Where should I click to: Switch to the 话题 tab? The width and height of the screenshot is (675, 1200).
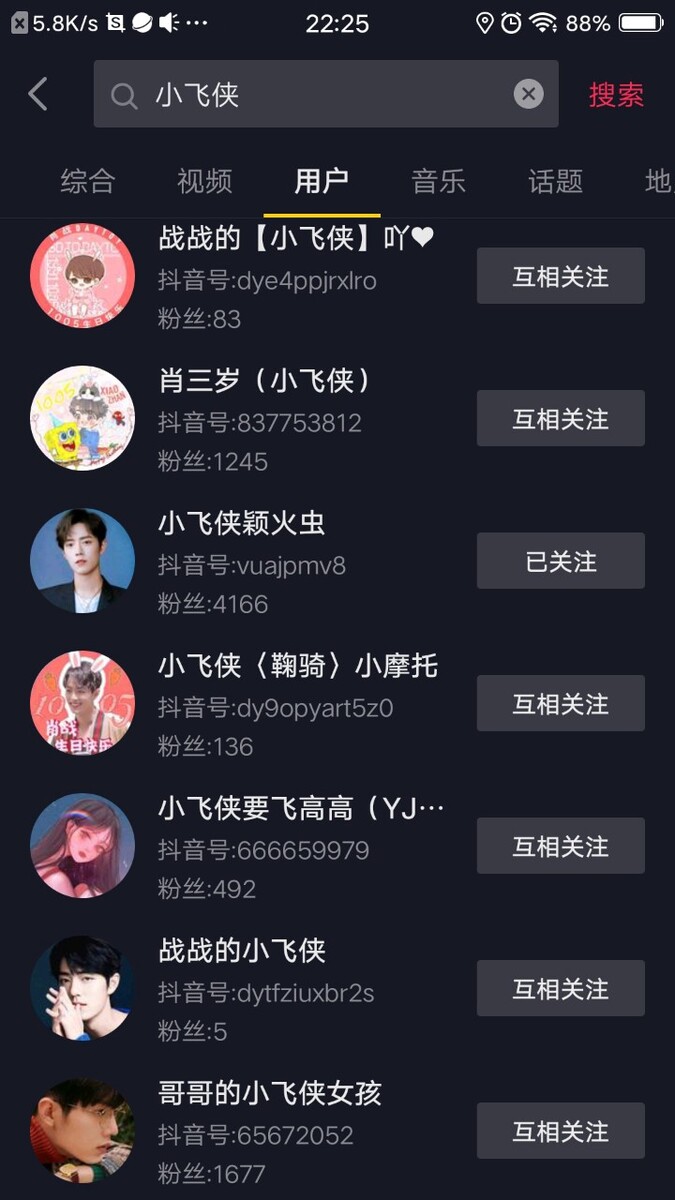[556, 181]
